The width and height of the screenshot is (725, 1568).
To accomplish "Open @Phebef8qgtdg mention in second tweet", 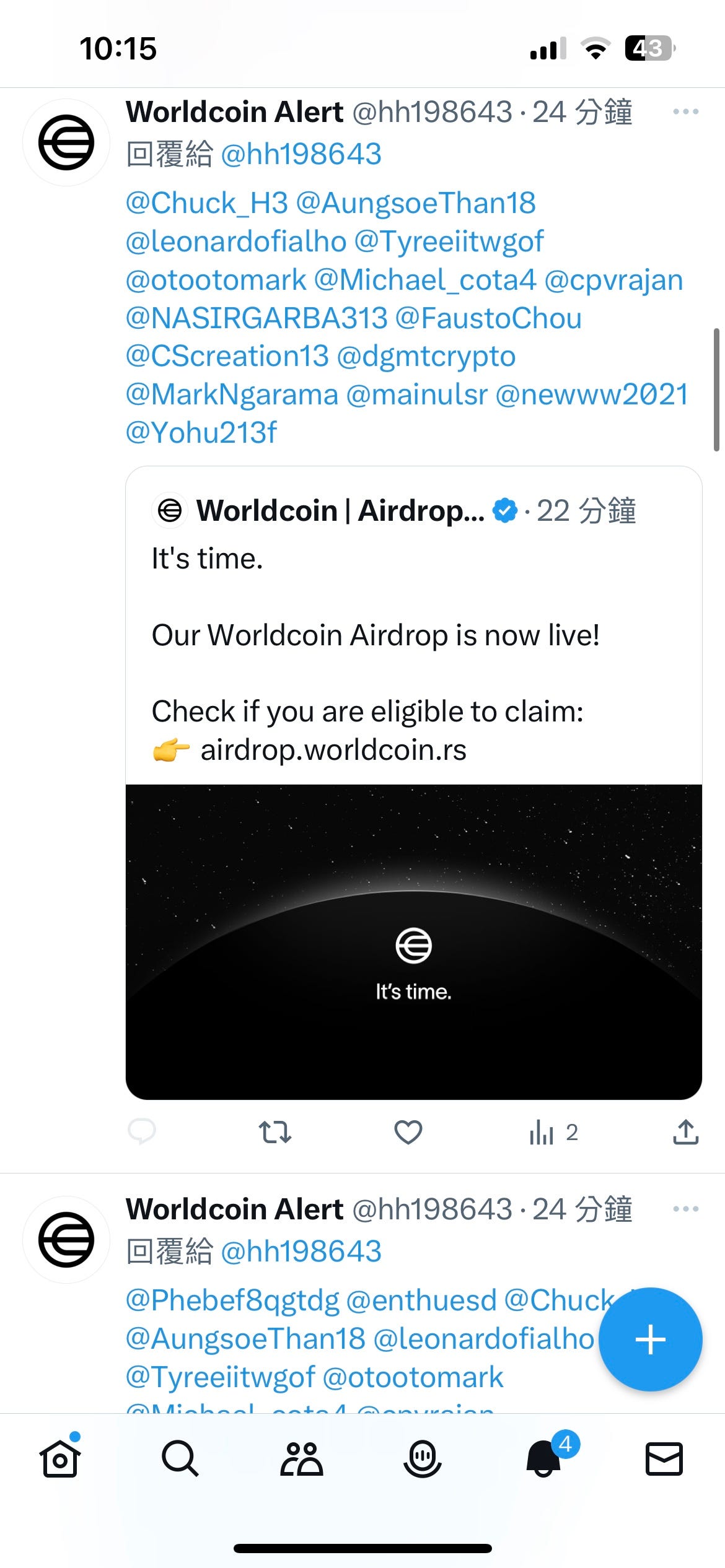I will [232, 1300].
